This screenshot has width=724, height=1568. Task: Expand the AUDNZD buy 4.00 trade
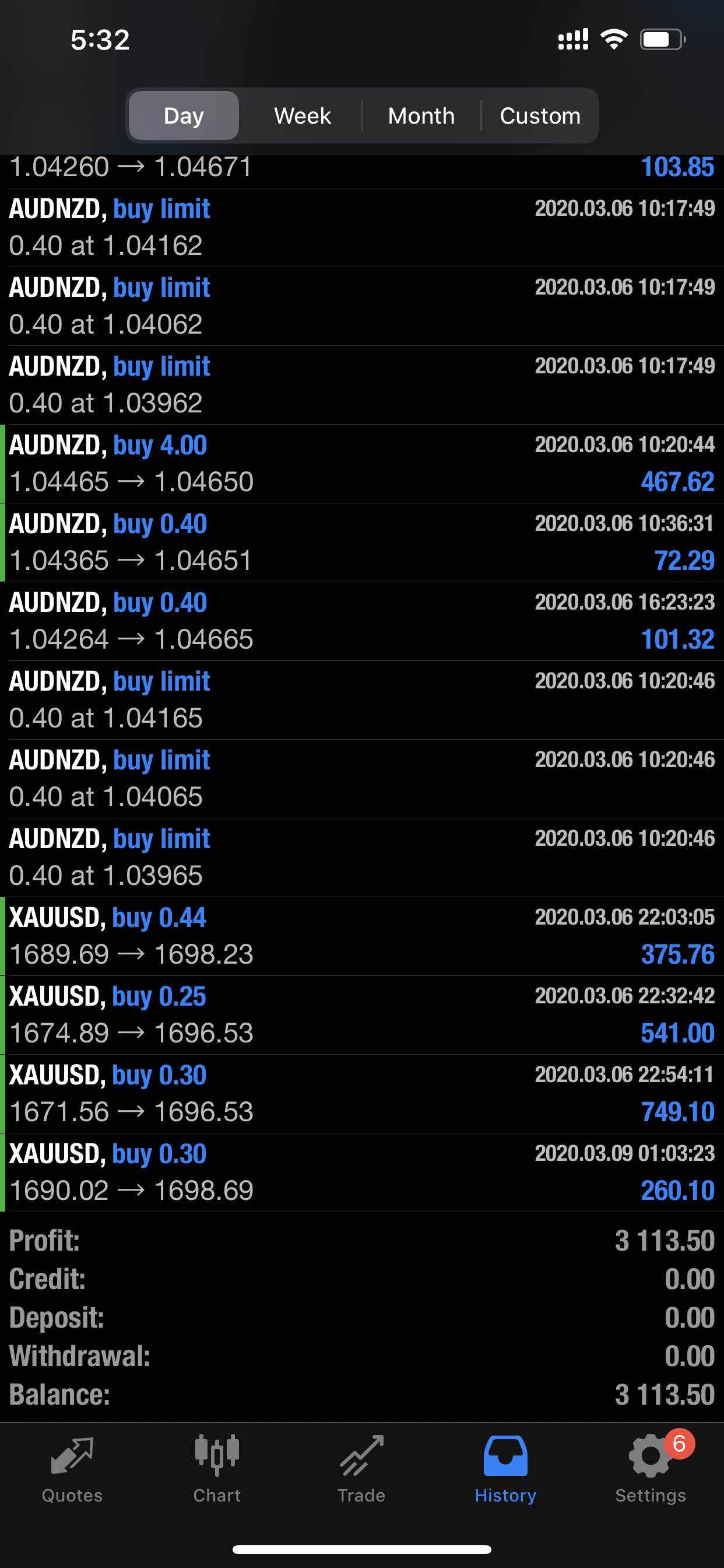362,463
